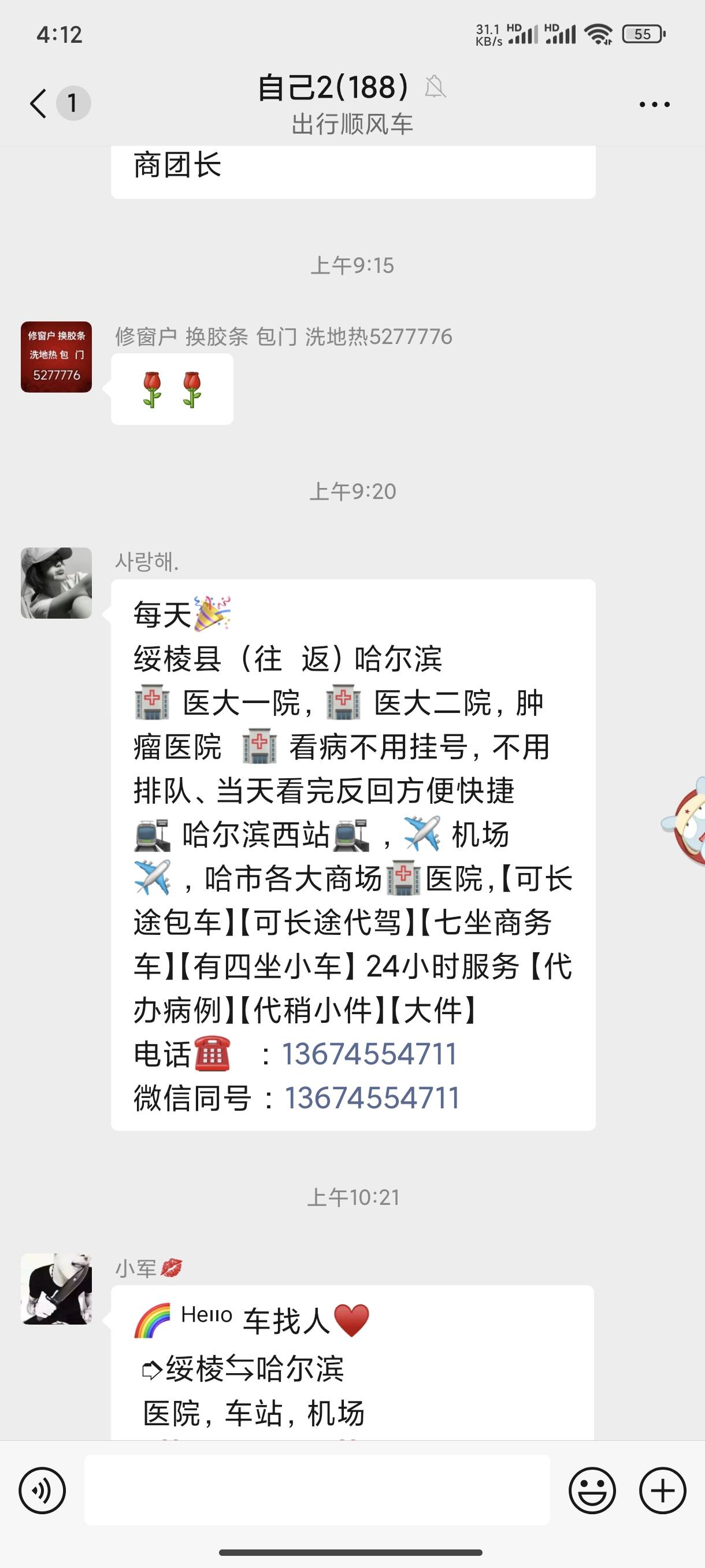This screenshot has width=705, height=1568.
Task: Tap the number after 微信同号
Action: tap(372, 1098)
